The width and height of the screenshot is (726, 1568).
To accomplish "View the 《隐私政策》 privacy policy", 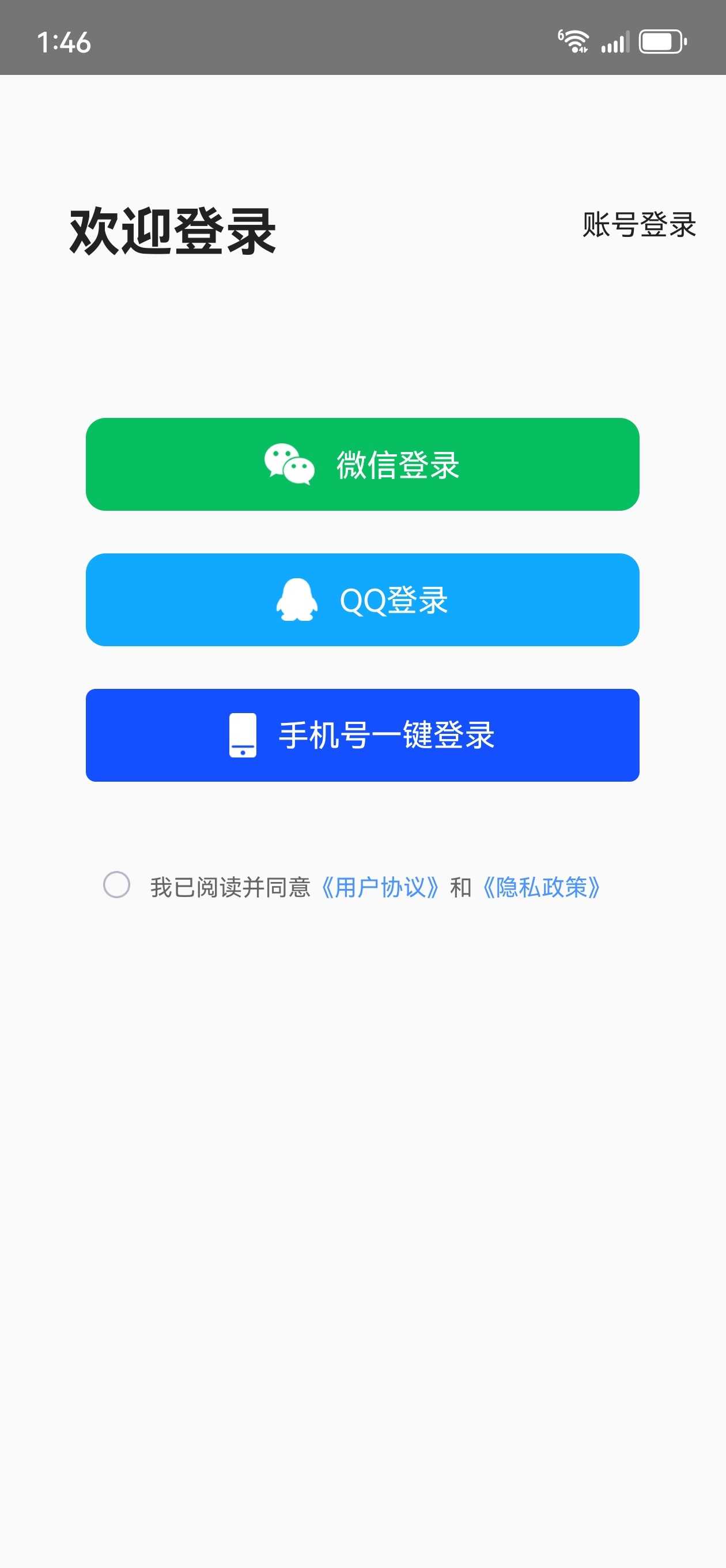I will 541,888.
